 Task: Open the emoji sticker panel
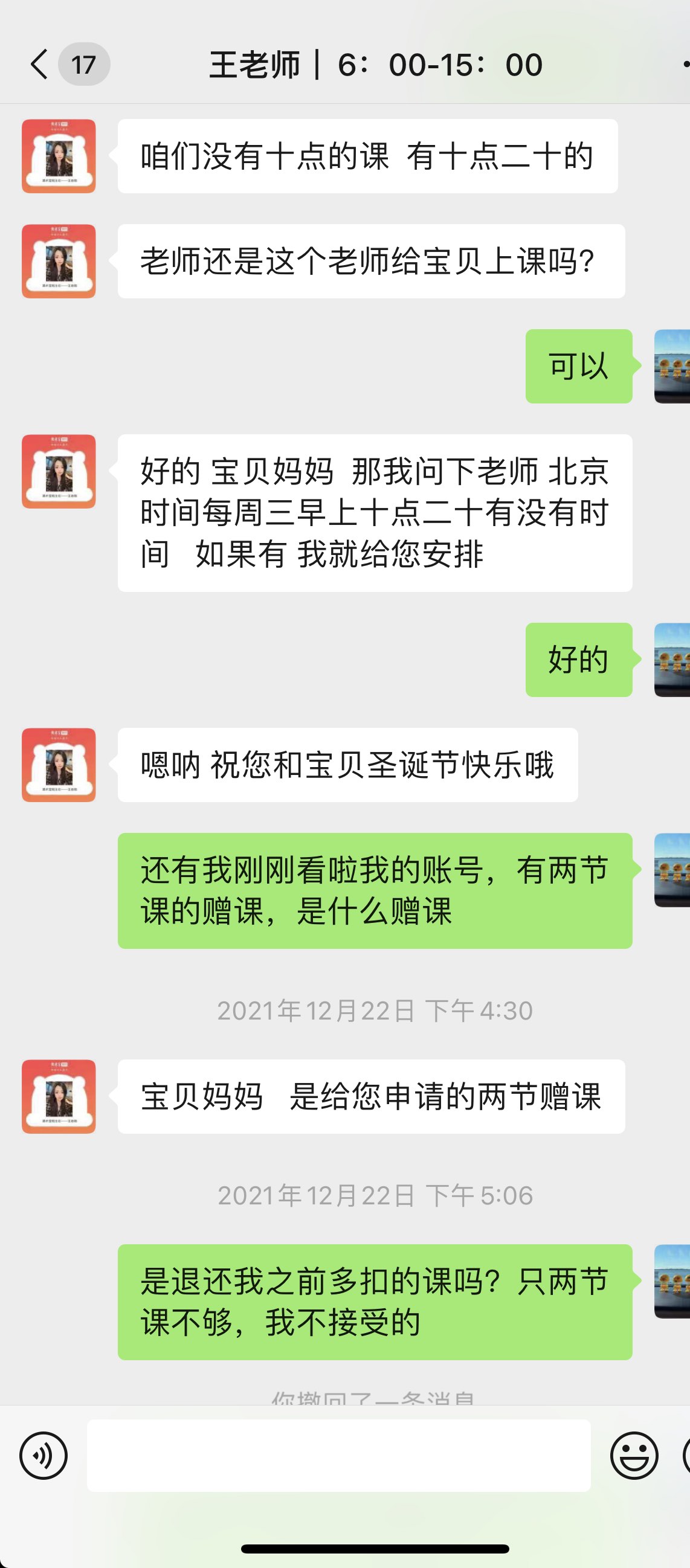click(634, 1456)
